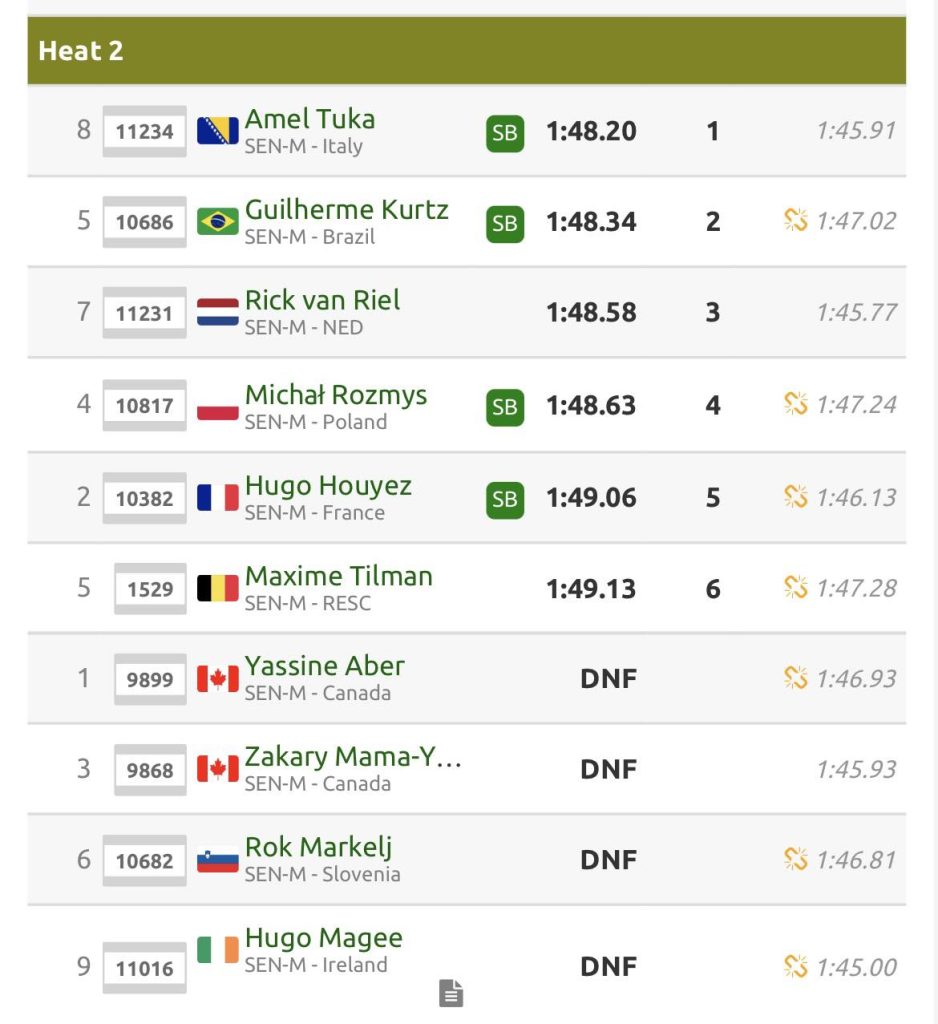
Task: Open Guilherme Kurtz's athlete profile
Action: [x=346, y=210]
